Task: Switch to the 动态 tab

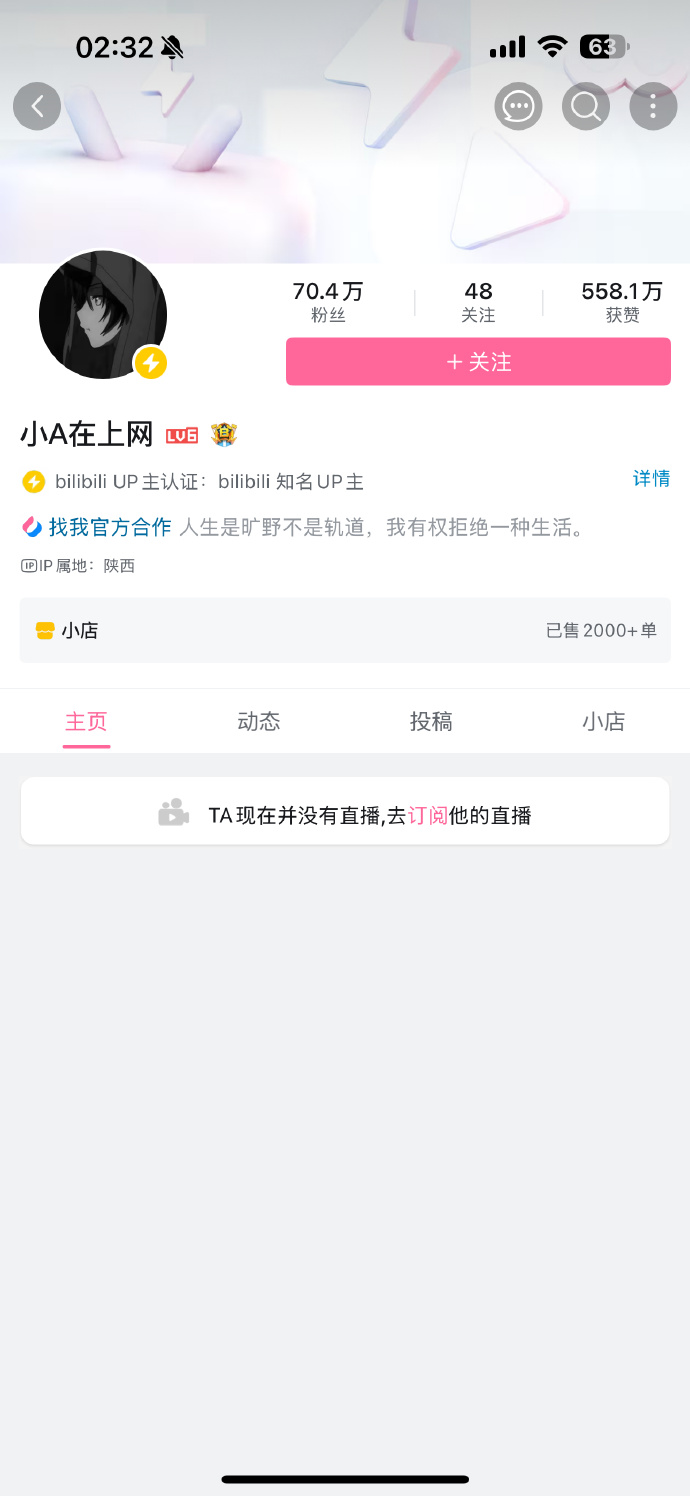Action: click(259, 721)
